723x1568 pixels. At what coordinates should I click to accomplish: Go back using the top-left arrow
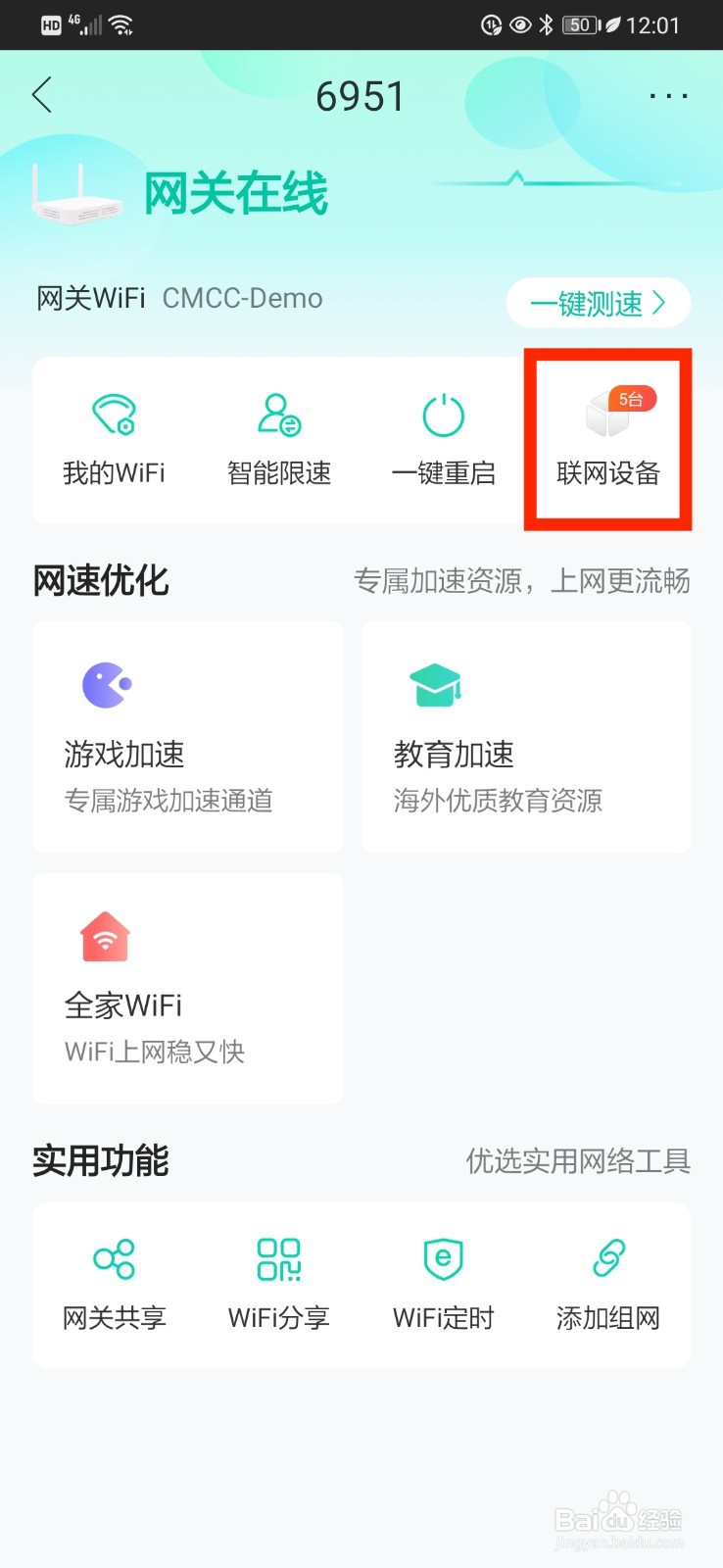click(x=42, y=96)
